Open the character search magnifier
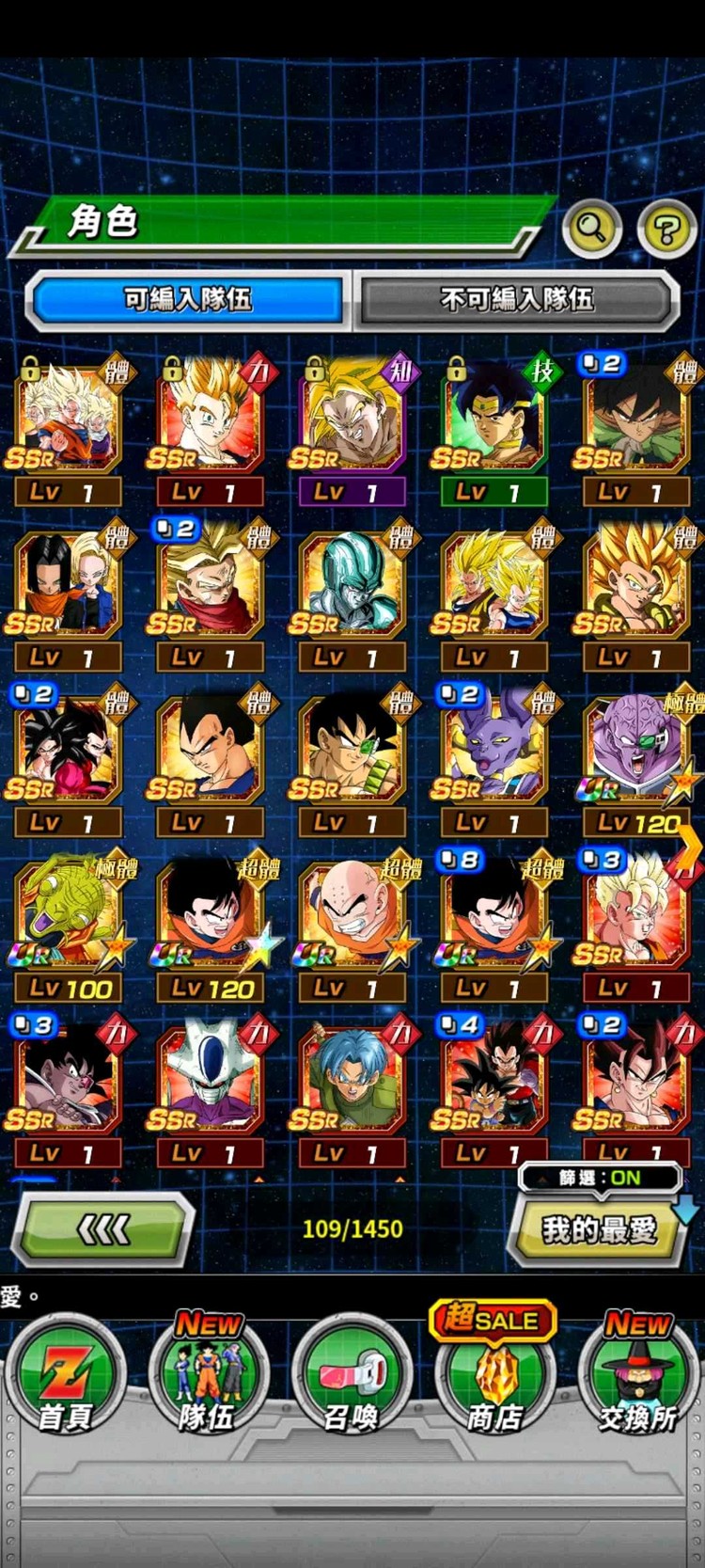The image size is (705, 1568). (592, 227)
